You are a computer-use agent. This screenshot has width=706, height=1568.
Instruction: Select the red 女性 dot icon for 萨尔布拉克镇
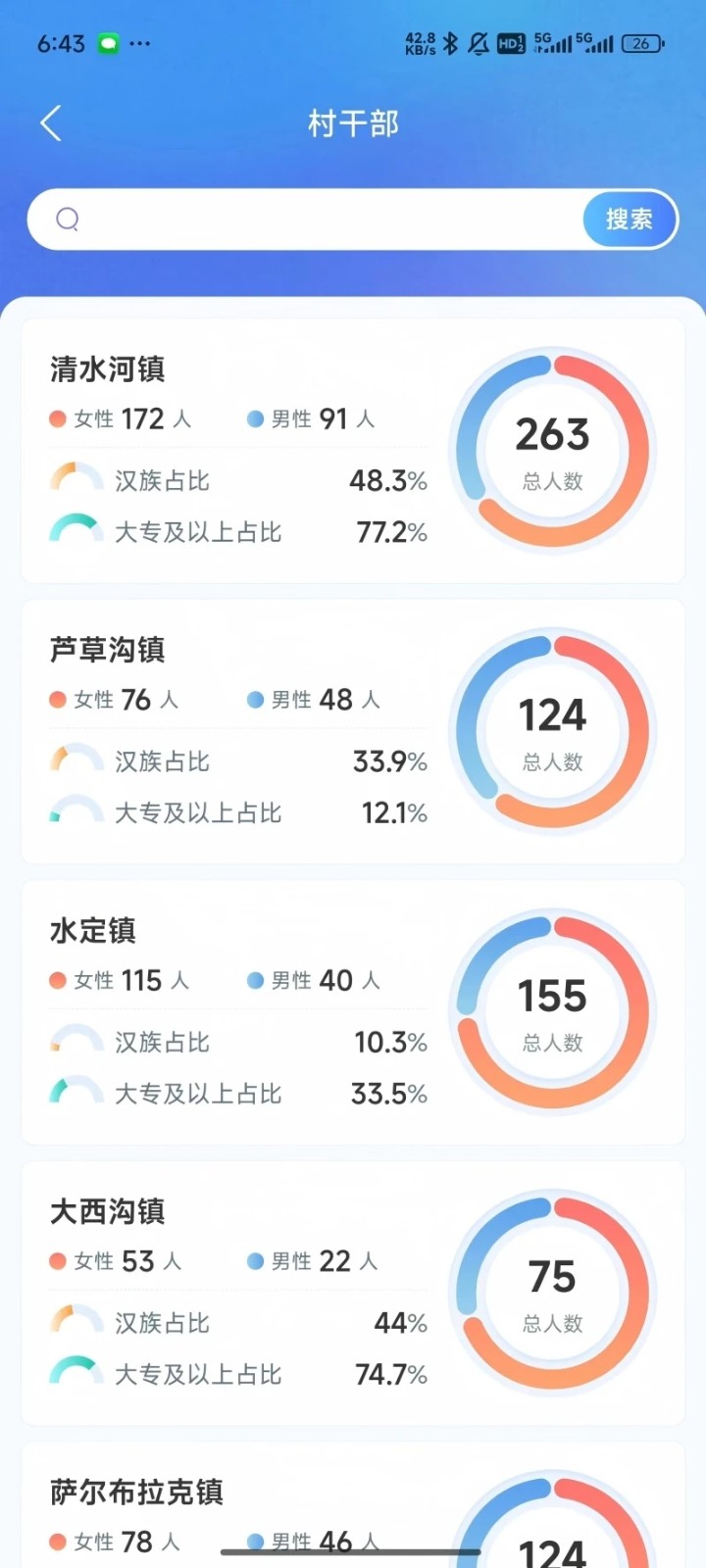click(56, 1541)
